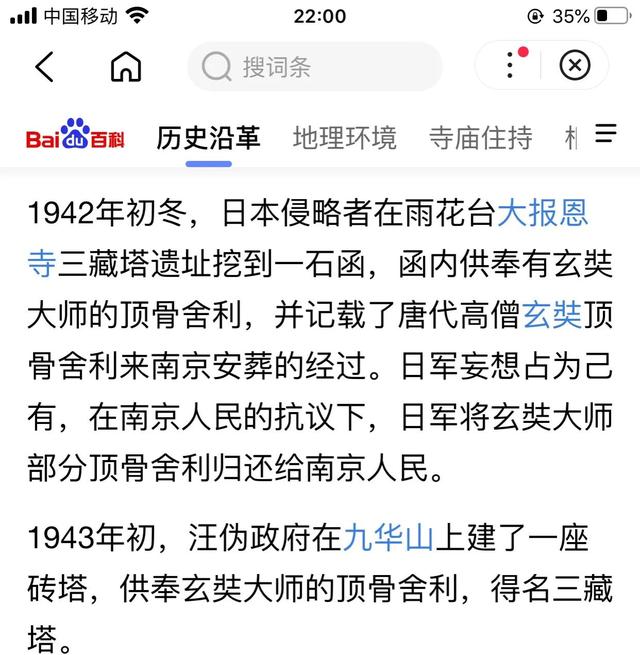Image resolution: width=640 pixels, height=655 pixels.
Task: Tap the 搜词条 search box
Action: [x=314, y=67]
